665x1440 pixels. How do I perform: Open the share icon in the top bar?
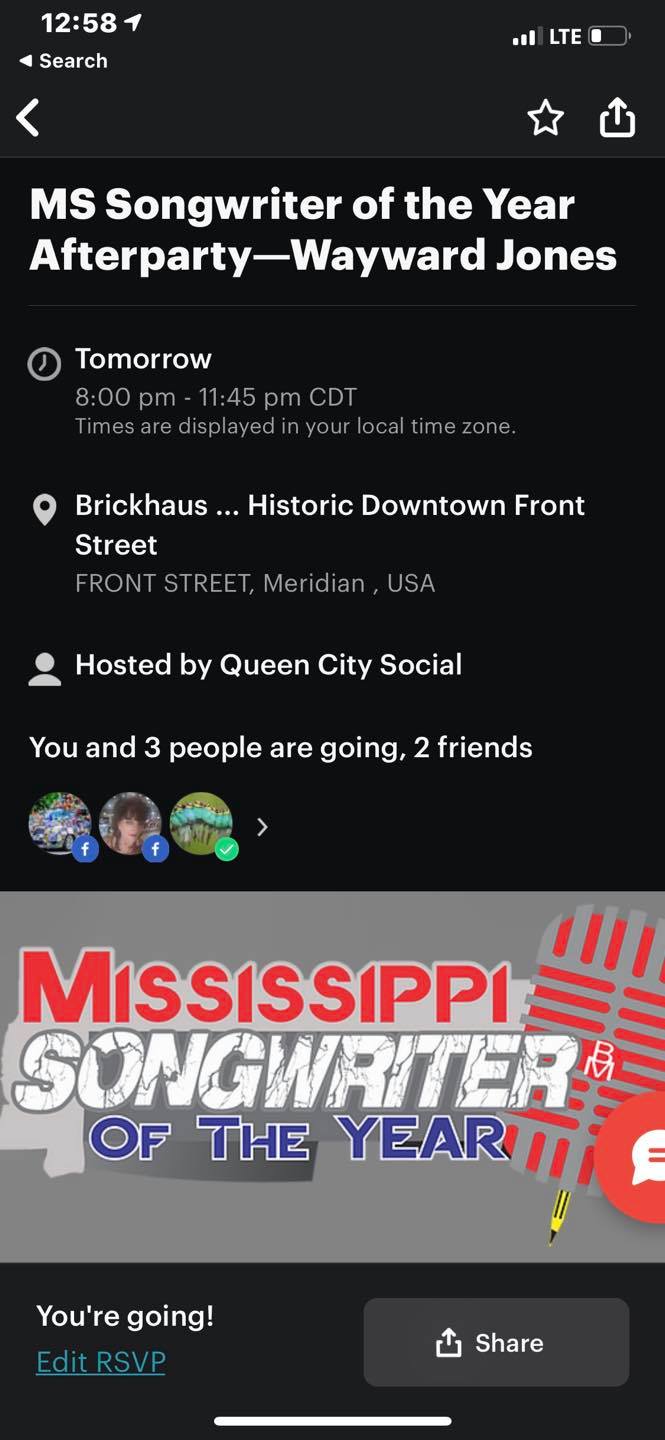(617, 118)
